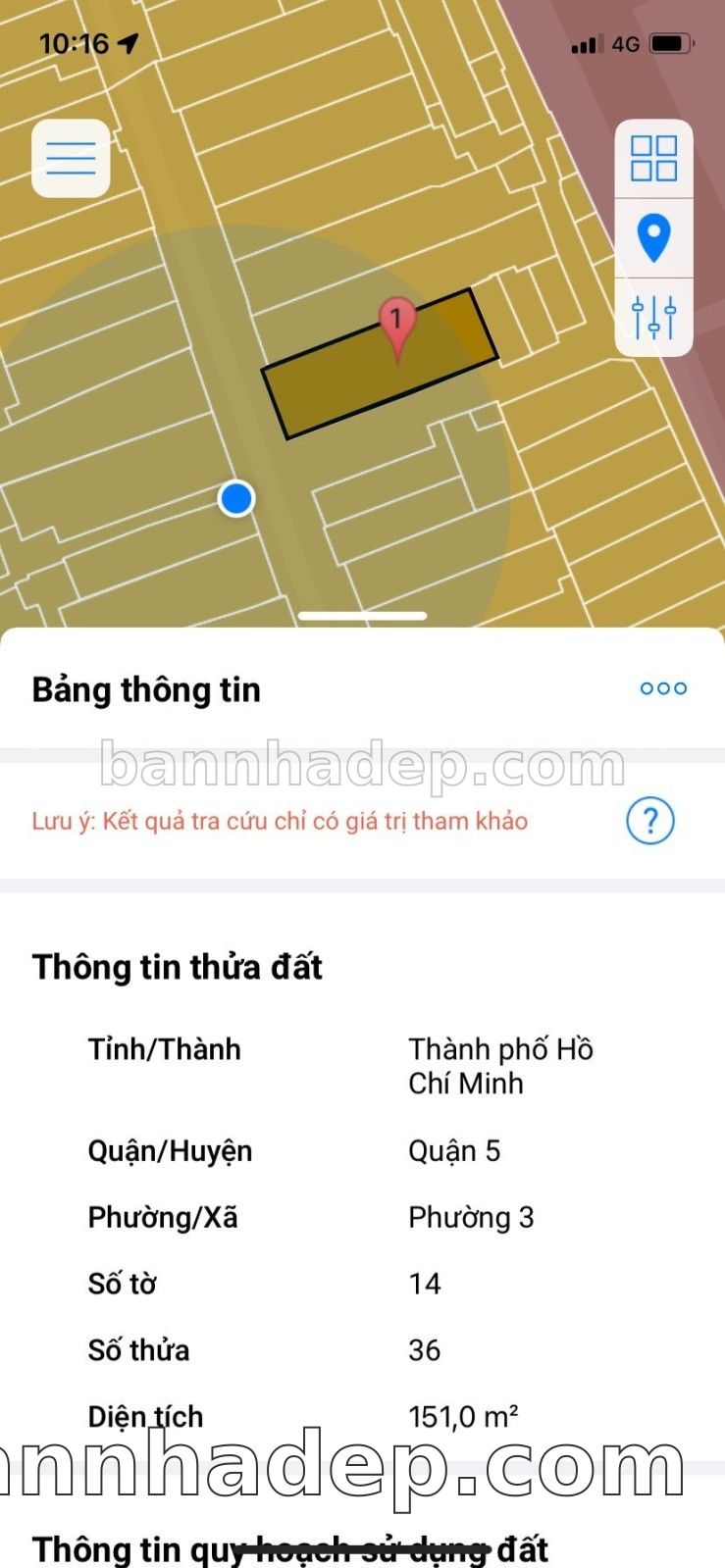Open the three-dot options in Bảng thông tin
The height and width of the screenshot is (1568, 725).
click(663, 688)
